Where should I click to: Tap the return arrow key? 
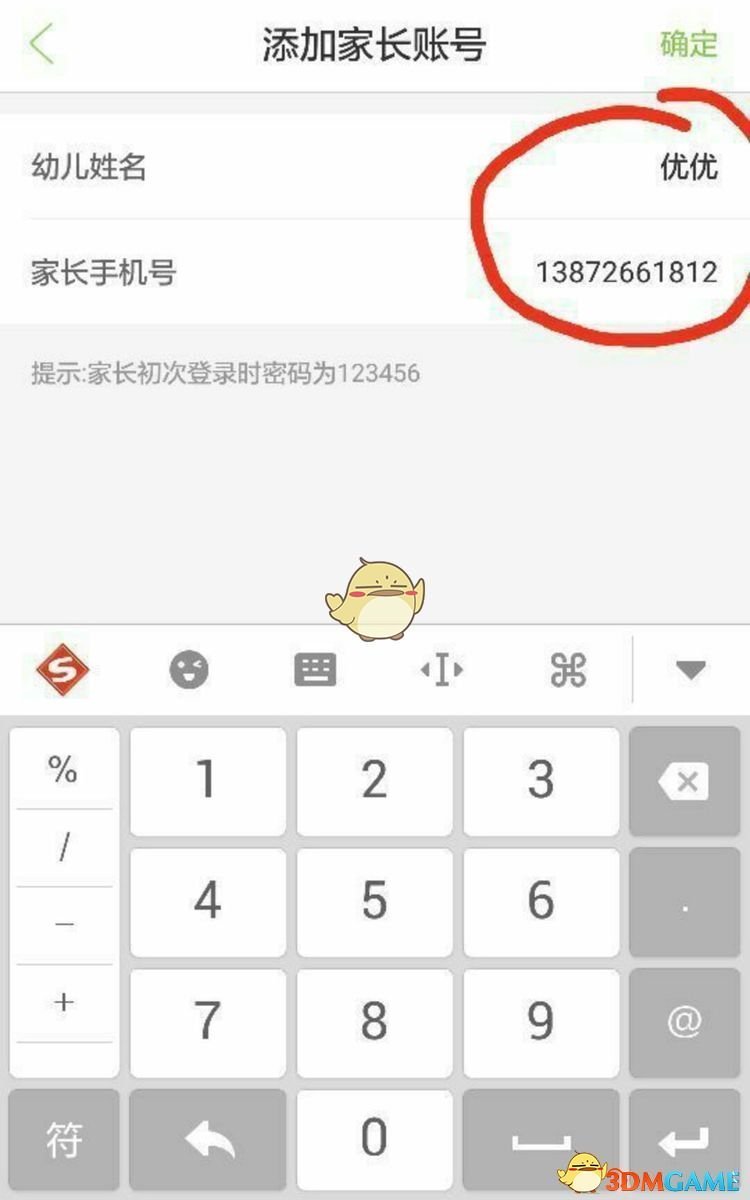pyautogui.click(x=207, y=1140)
